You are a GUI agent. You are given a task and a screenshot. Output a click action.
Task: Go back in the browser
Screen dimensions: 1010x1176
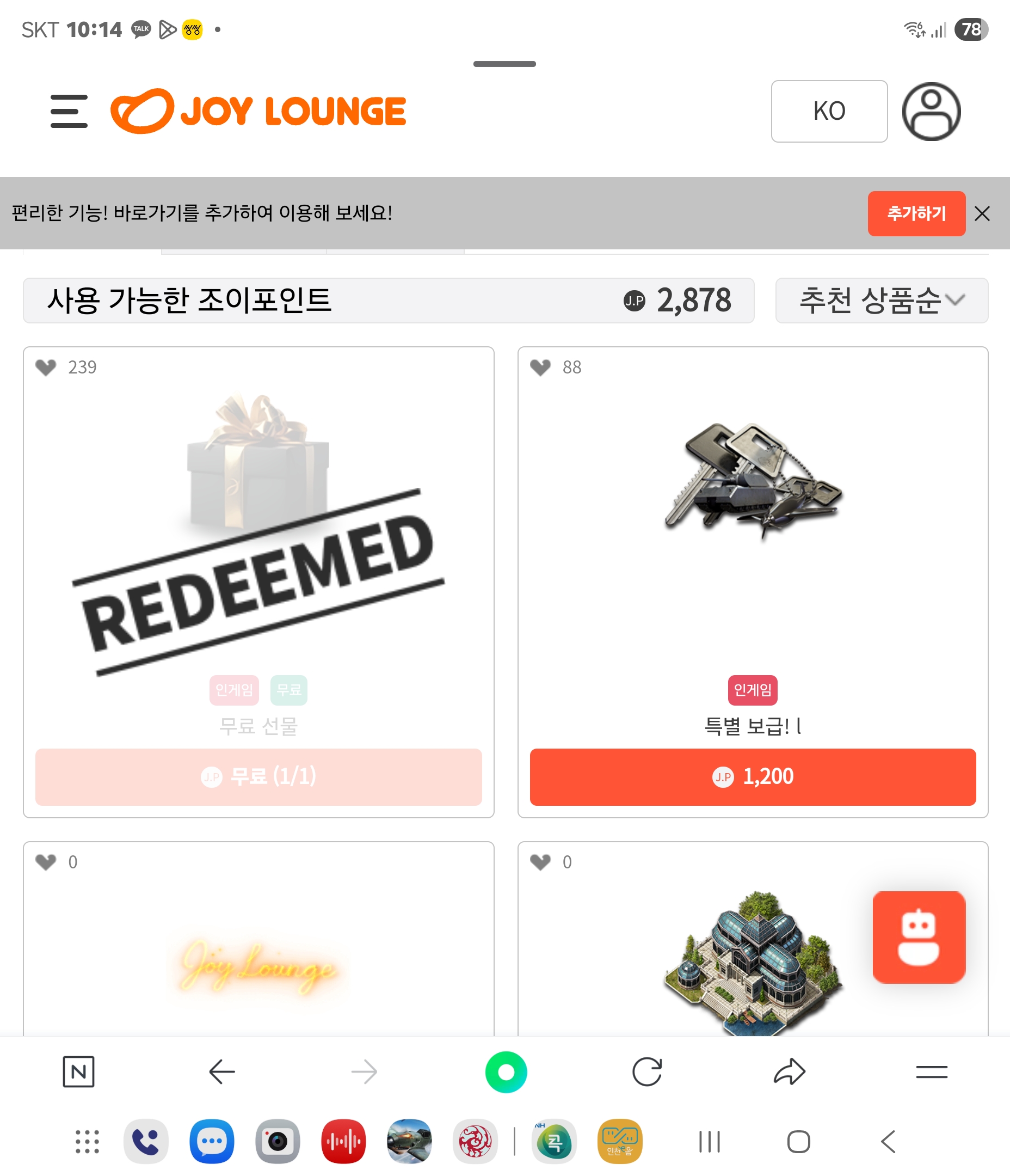[x=222, y=1071]
